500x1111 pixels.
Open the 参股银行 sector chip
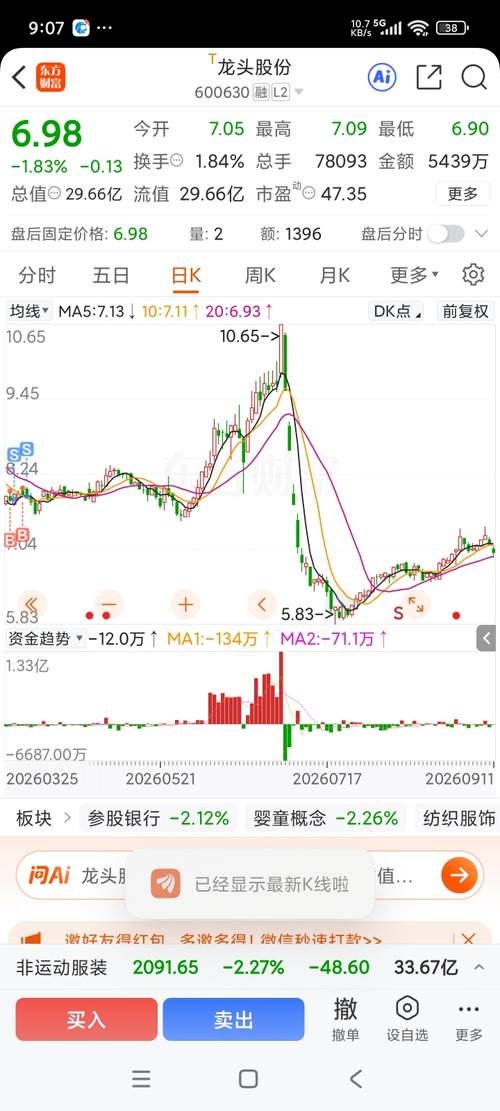point(158,818)
